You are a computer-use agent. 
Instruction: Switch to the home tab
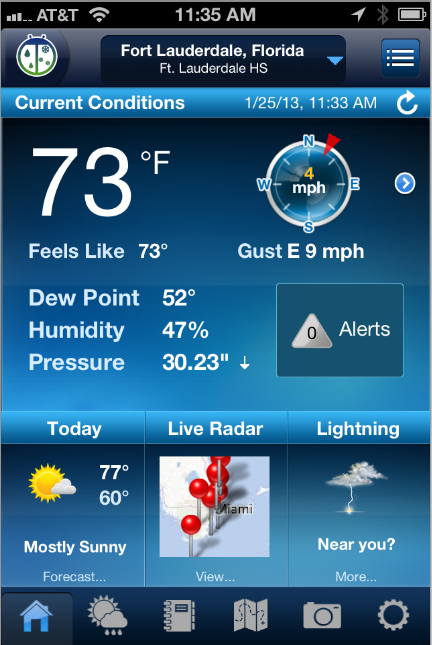[36, 616]
